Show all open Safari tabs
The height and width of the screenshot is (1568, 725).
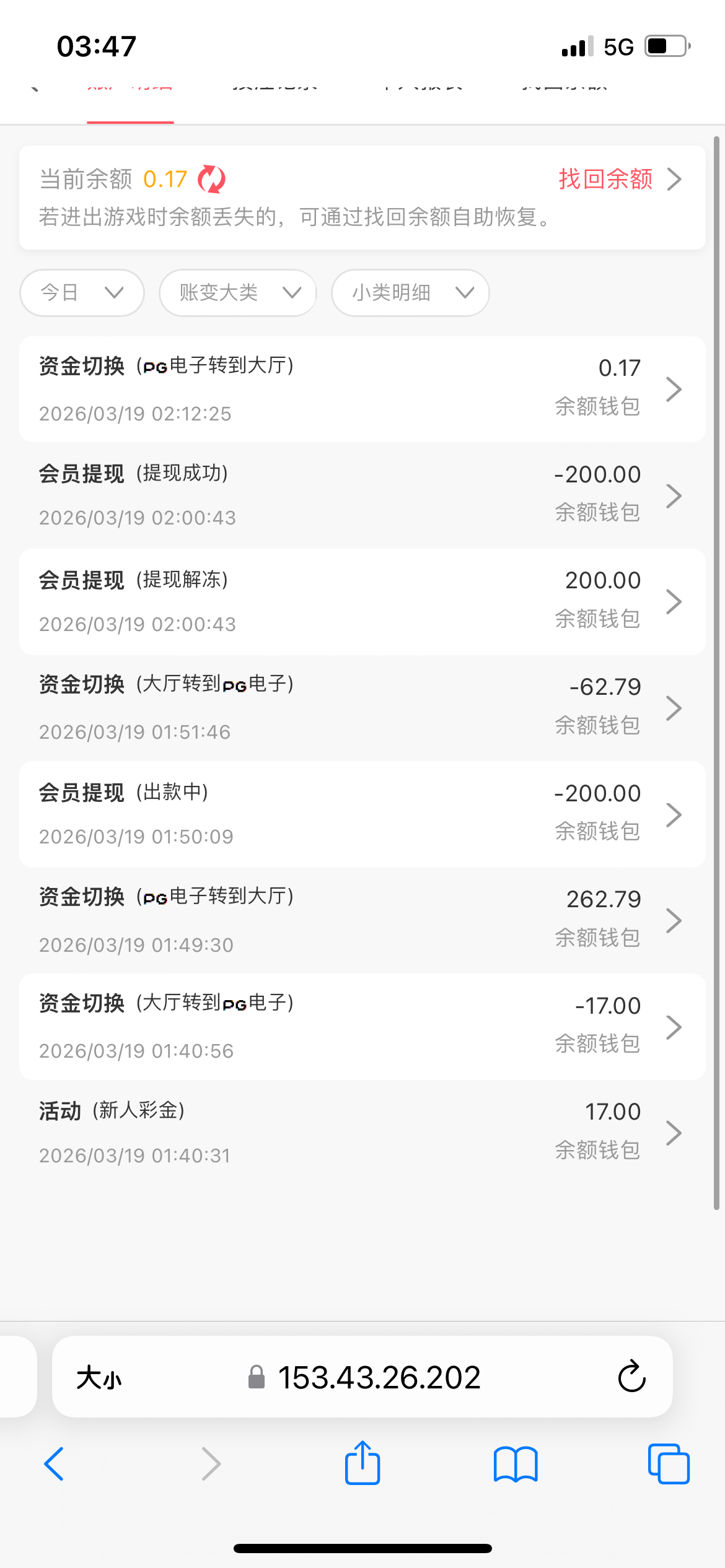[669, 1464]
